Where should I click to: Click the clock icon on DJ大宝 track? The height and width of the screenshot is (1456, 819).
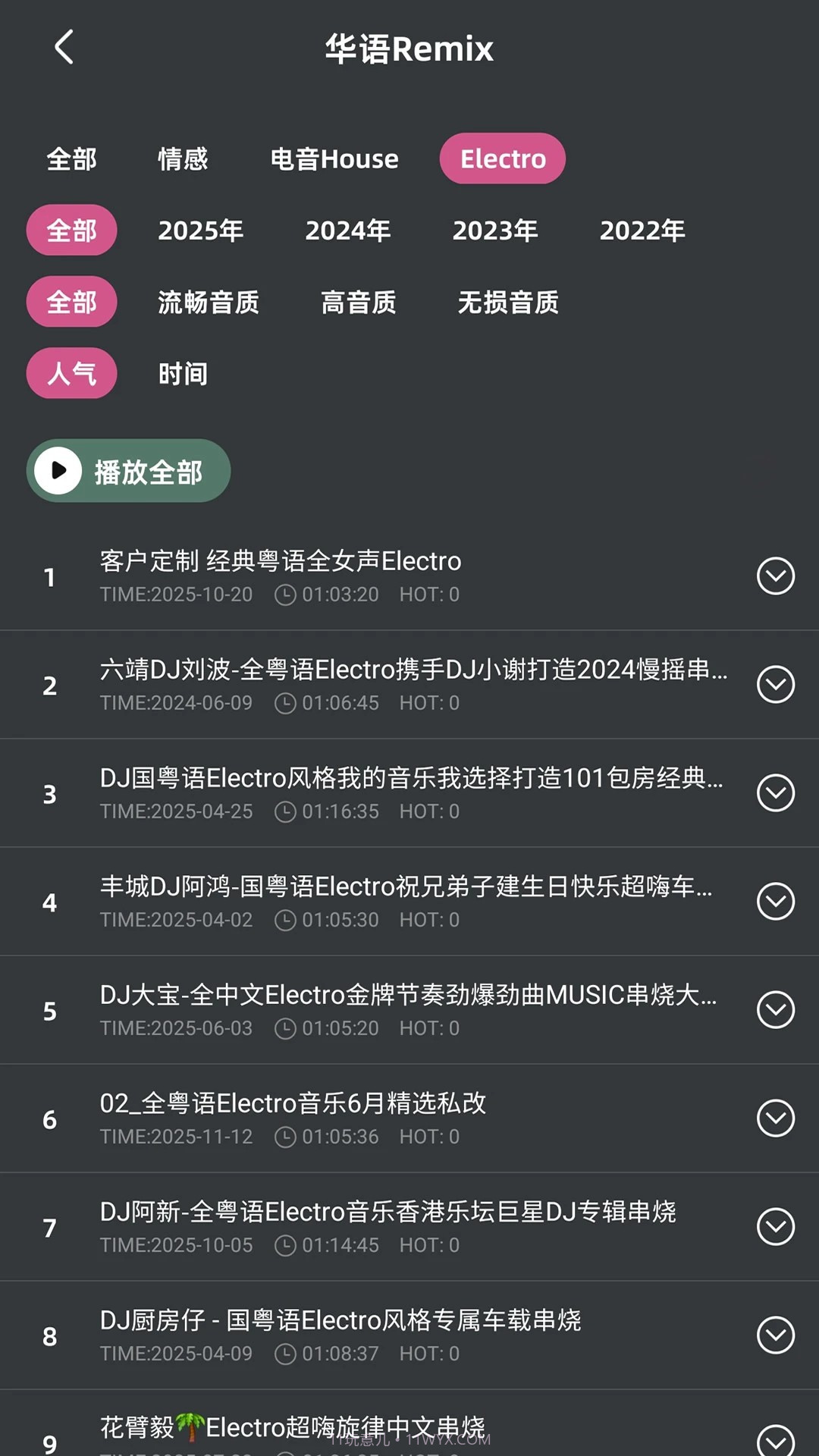click(285, 1028)
